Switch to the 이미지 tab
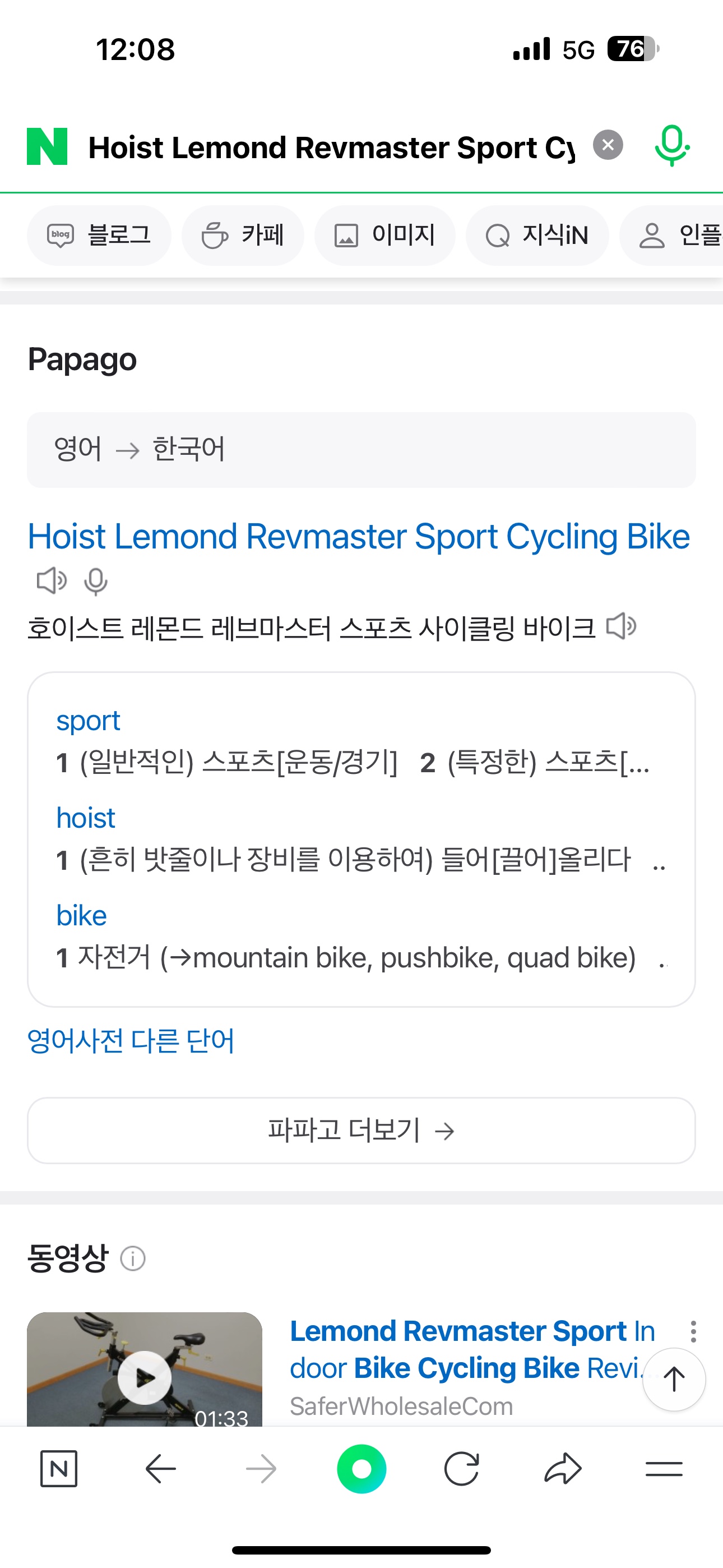 384,235
